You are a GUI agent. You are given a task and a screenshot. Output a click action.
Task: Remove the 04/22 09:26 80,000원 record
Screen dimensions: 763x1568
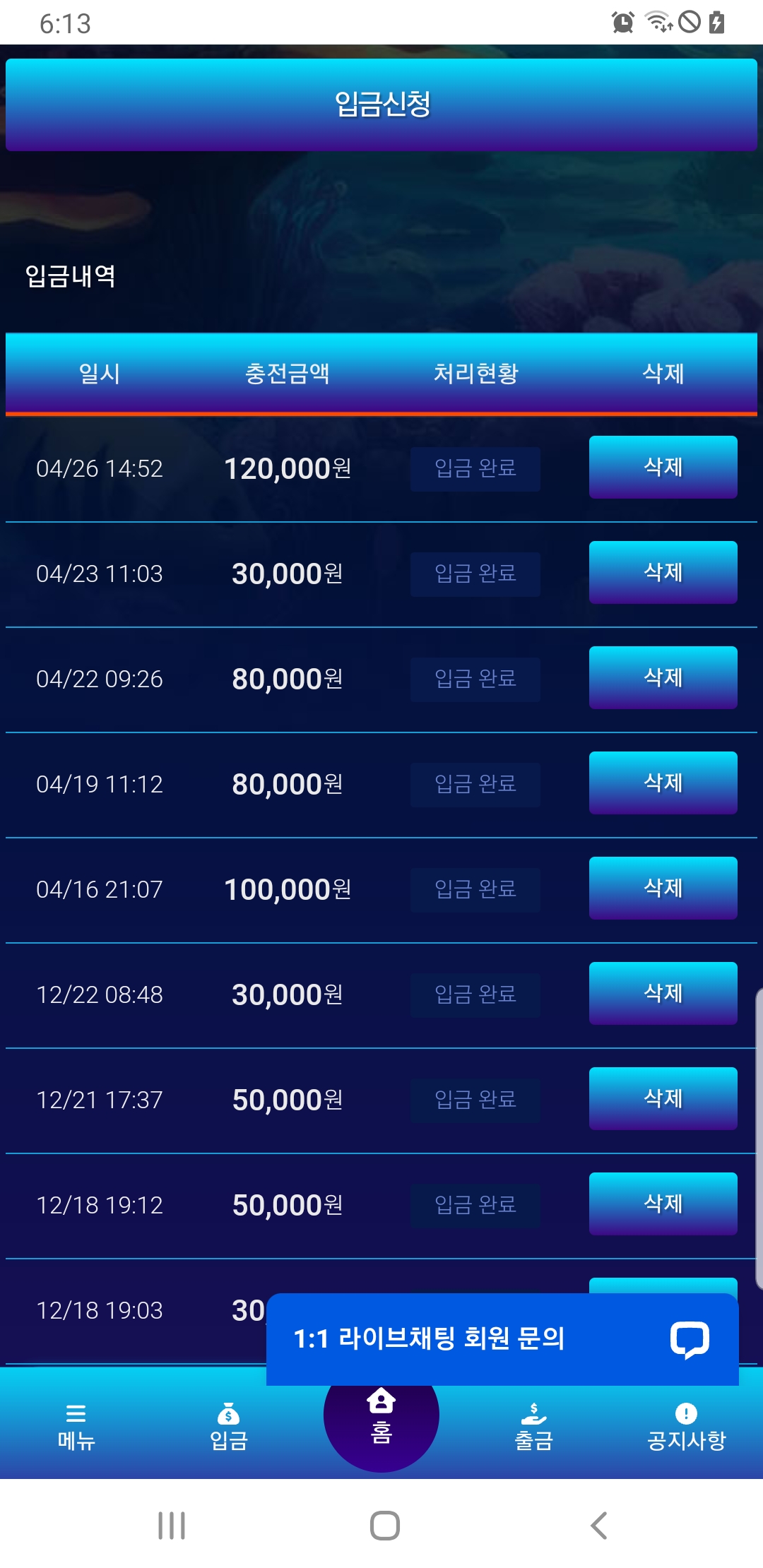663,677
